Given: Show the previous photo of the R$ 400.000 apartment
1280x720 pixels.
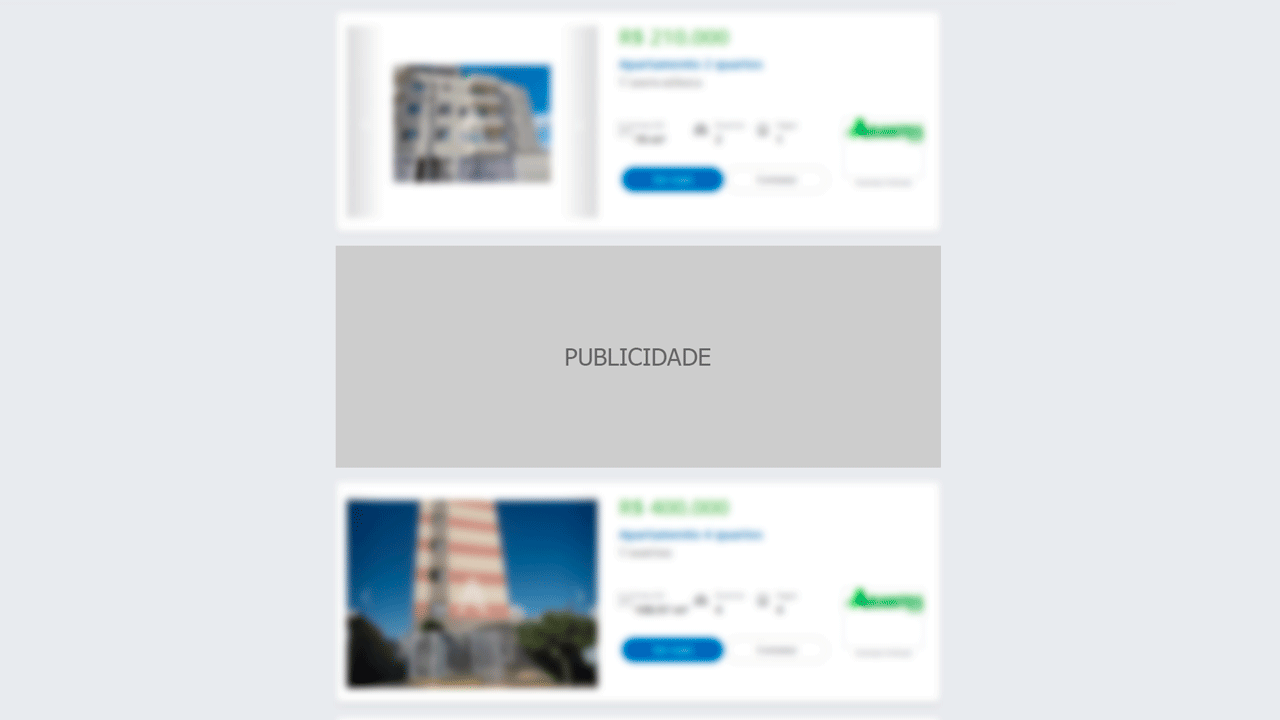Looking at the screenshot, I should coord(364,597).
